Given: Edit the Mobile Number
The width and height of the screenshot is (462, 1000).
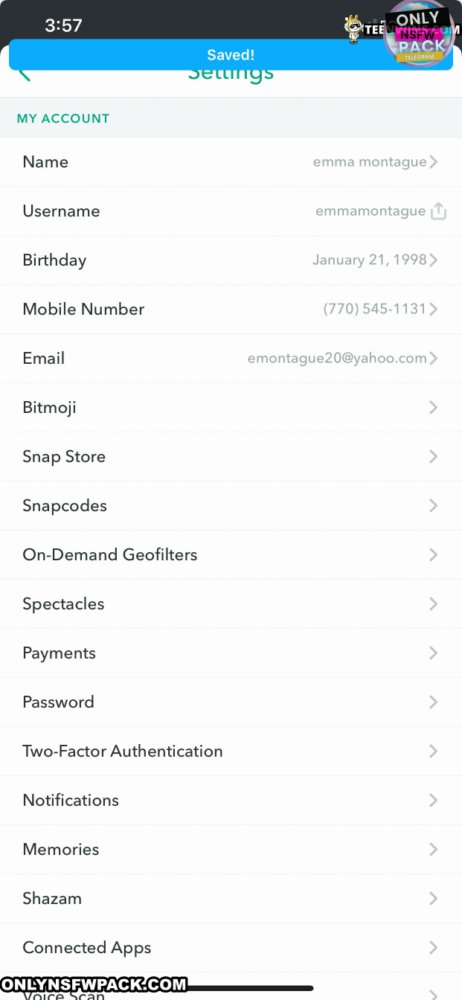Looking at the screenshot, I should click(231, 309).
